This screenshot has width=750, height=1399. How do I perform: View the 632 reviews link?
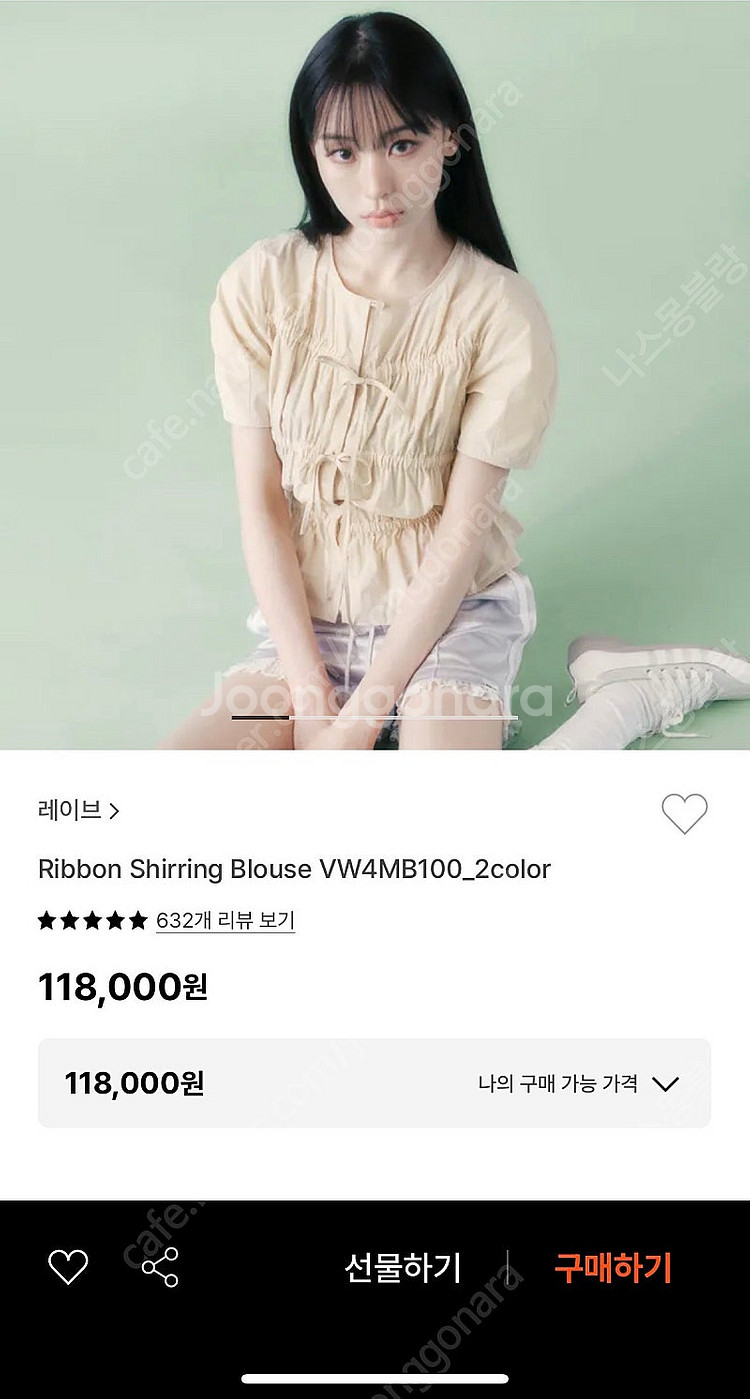click(225, 920)
